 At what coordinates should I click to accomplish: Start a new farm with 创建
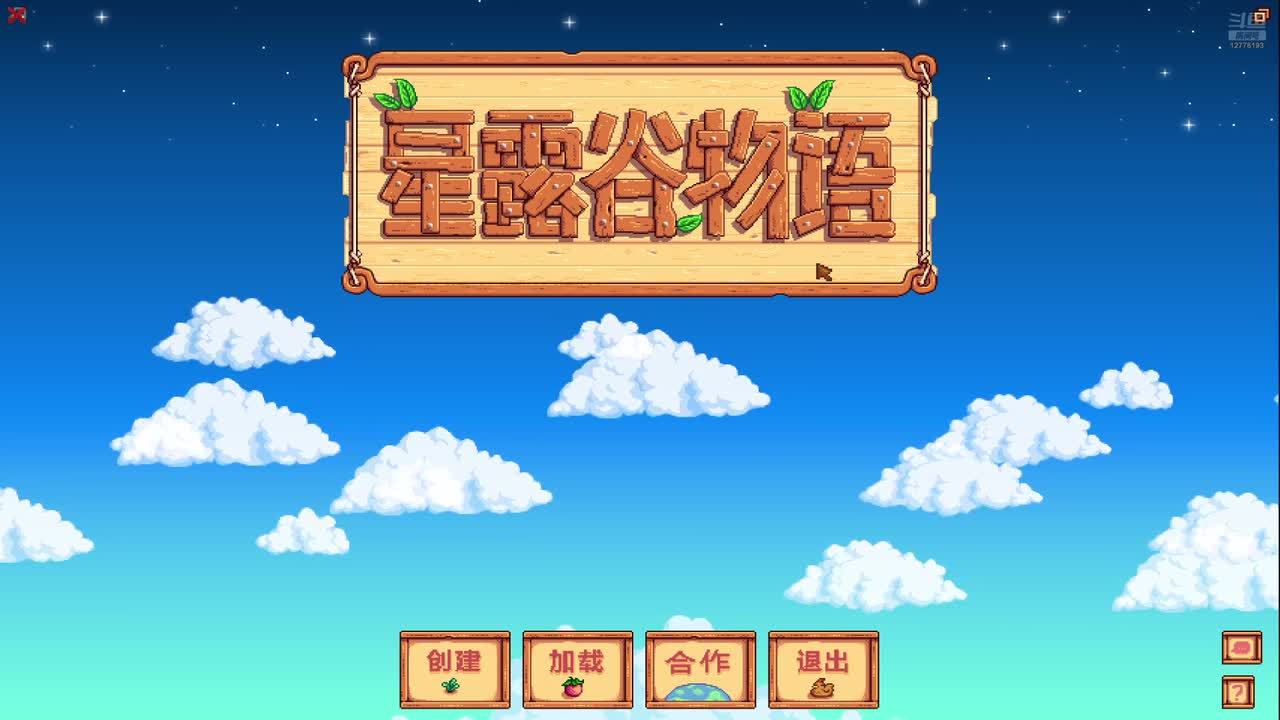coord(455,669)
